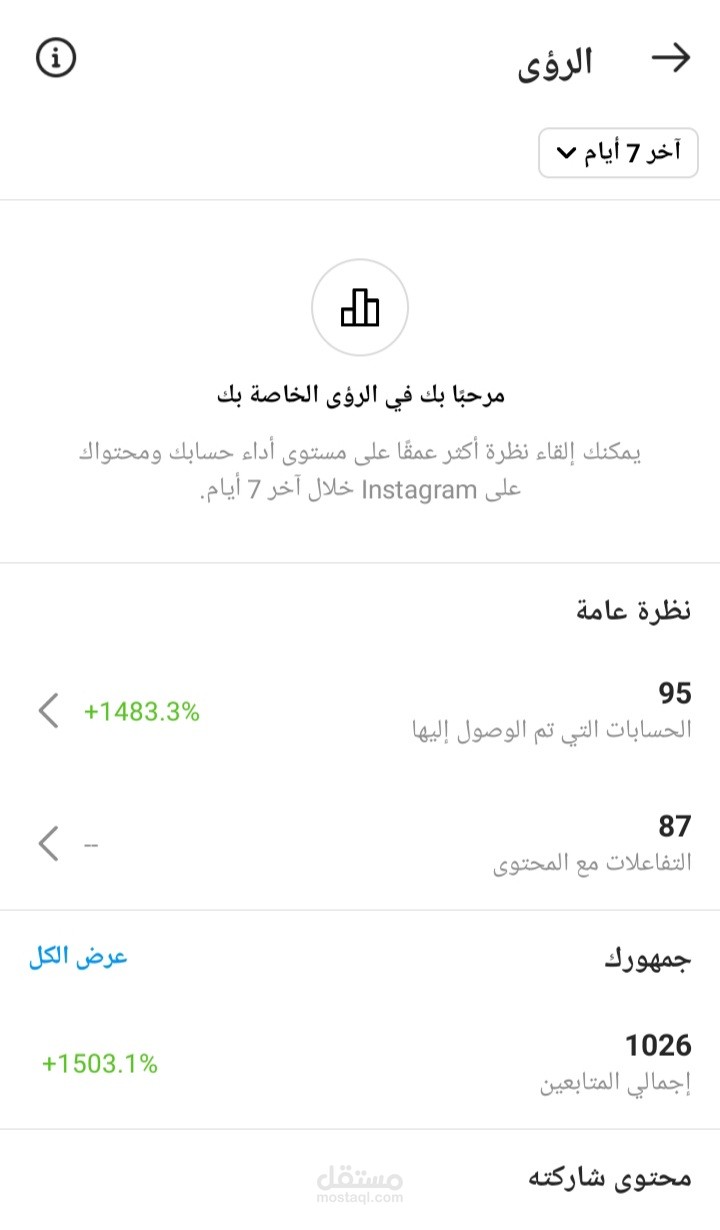The image size is (720, 1230).
Task: Select the نظرة عامة section header
Action: coord(631,608)
